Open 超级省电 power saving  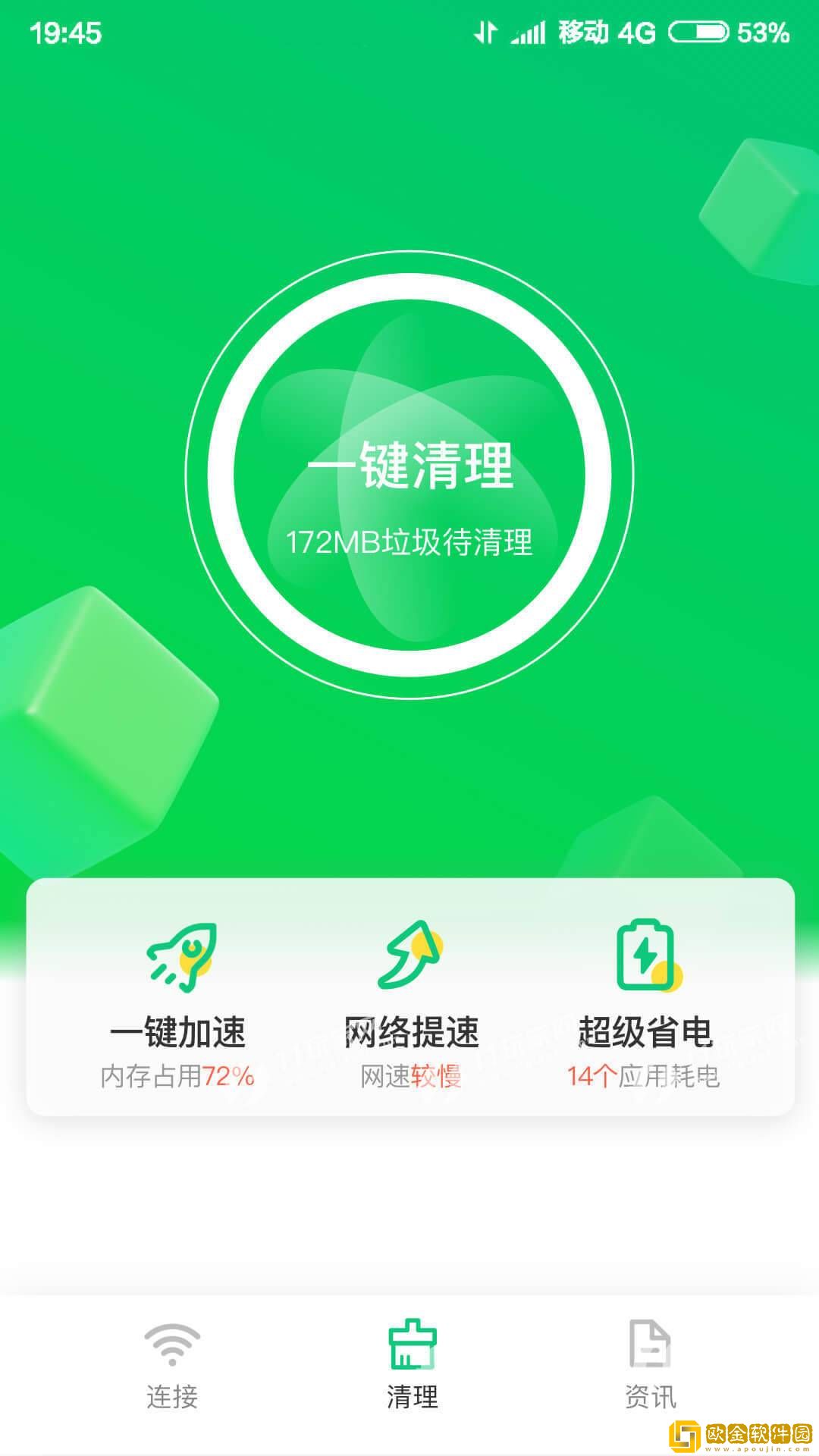pos(645,1001)
